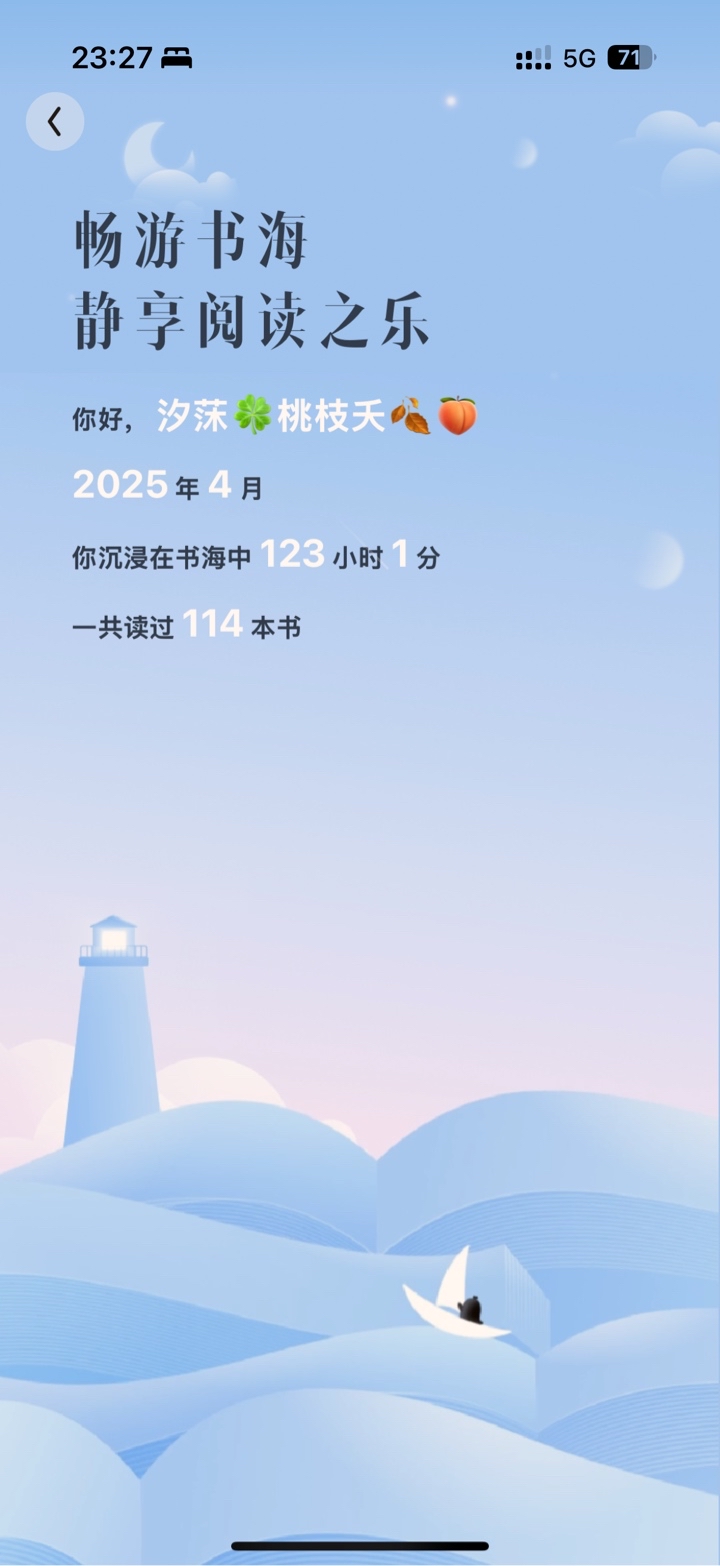Tap the back arrow to leave the report
The image size is (720, 1566).
point(55,122)
